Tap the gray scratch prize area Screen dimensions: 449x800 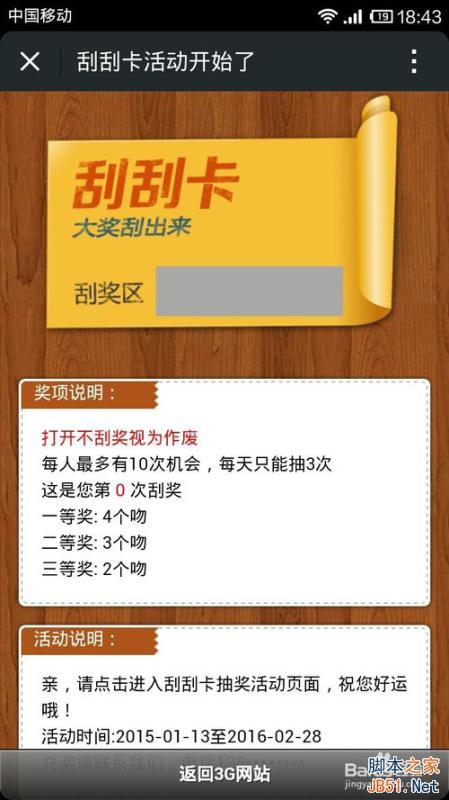(x=249, y=291)
